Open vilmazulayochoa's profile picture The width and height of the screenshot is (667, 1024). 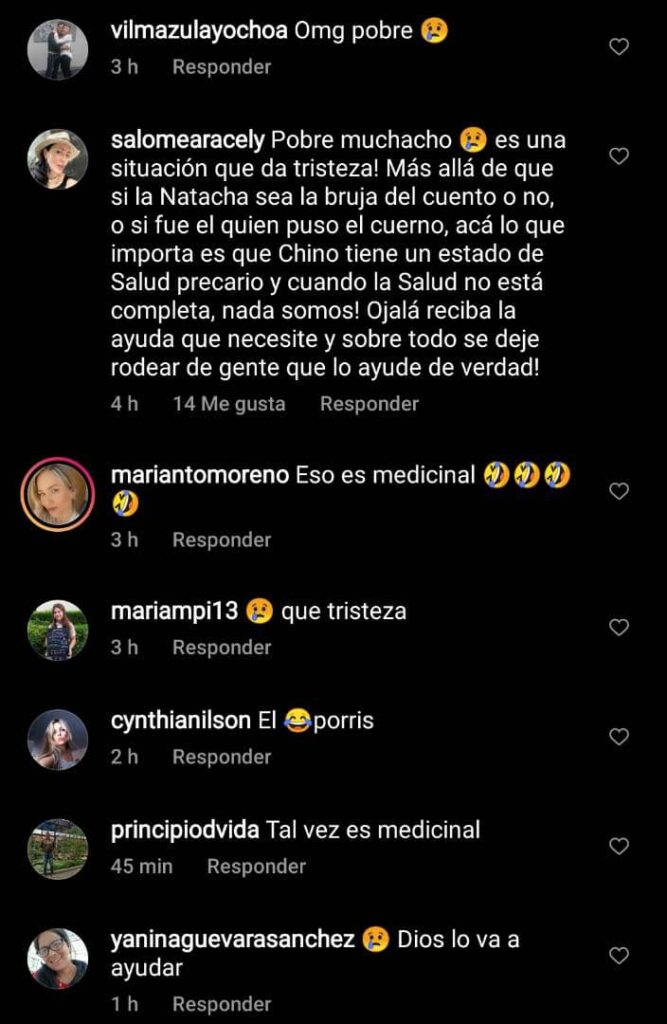(x=57, y=50)
